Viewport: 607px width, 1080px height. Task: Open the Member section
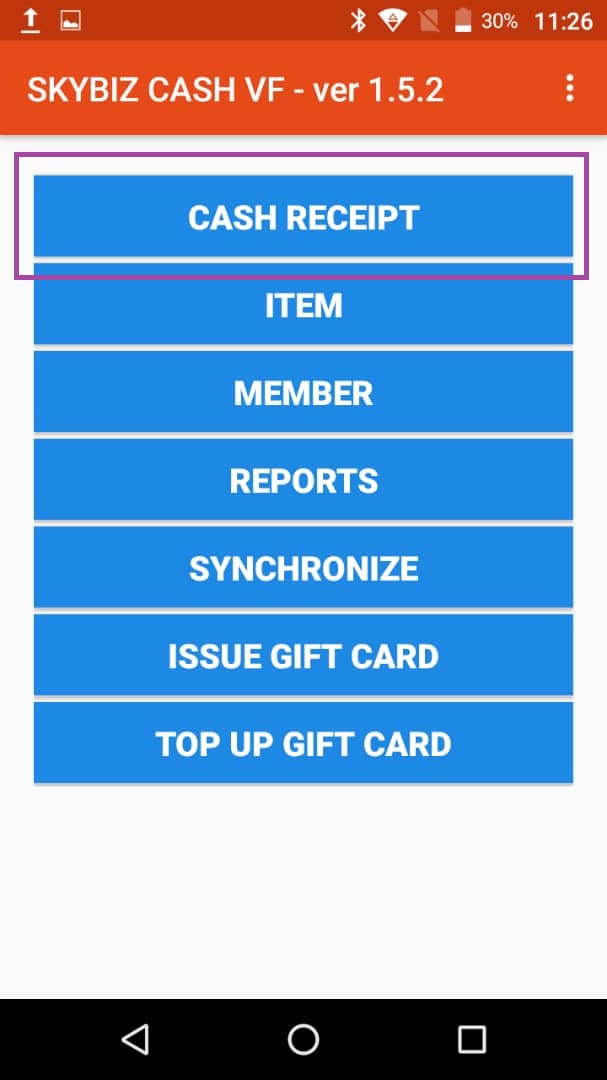point(303,392)
